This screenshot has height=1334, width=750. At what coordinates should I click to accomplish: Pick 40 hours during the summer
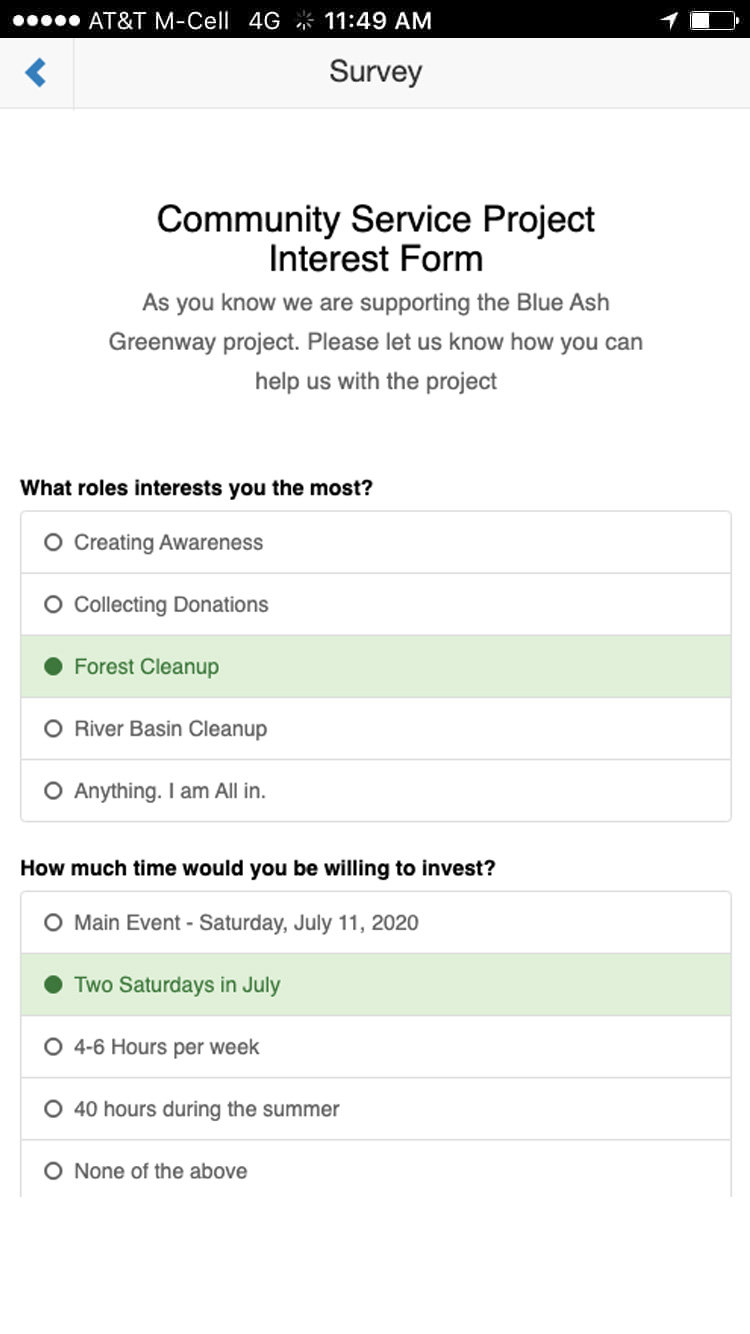tap(376, 1108)
